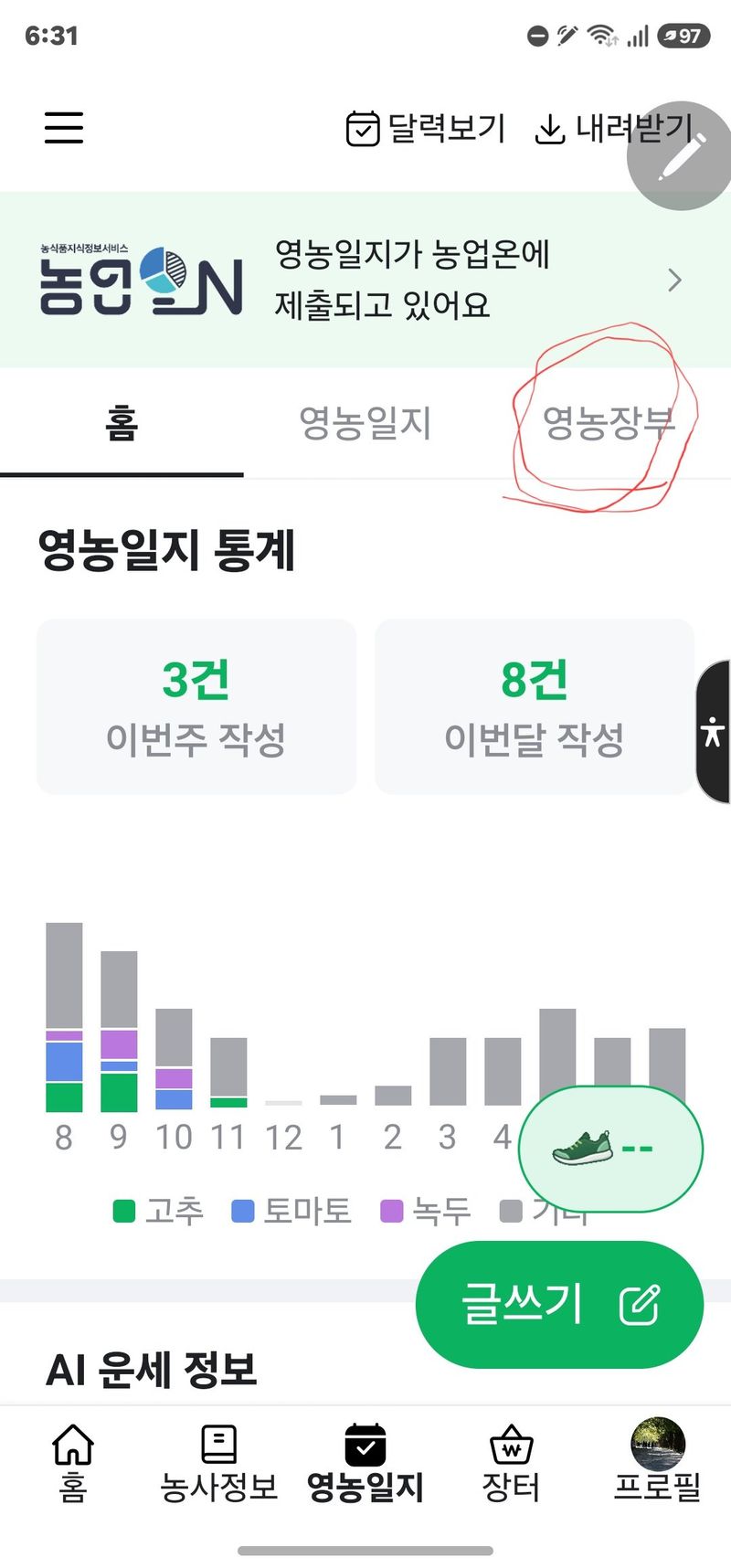The height and width of the screenshot is (1568, 731).
Task: Tap 글쓰기 to write a new entry
Action: 559,1304
